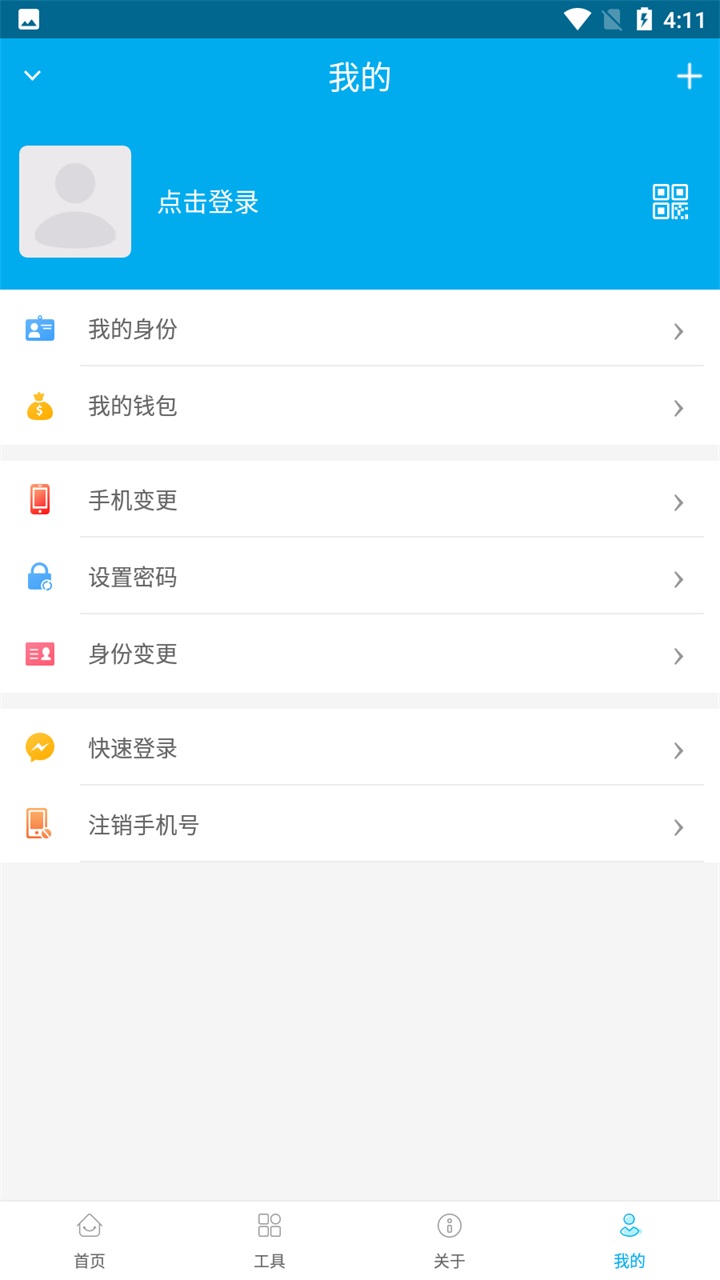
Task: Click the ID badge icon beside 我的身份
Action: (x=39, y=329)
